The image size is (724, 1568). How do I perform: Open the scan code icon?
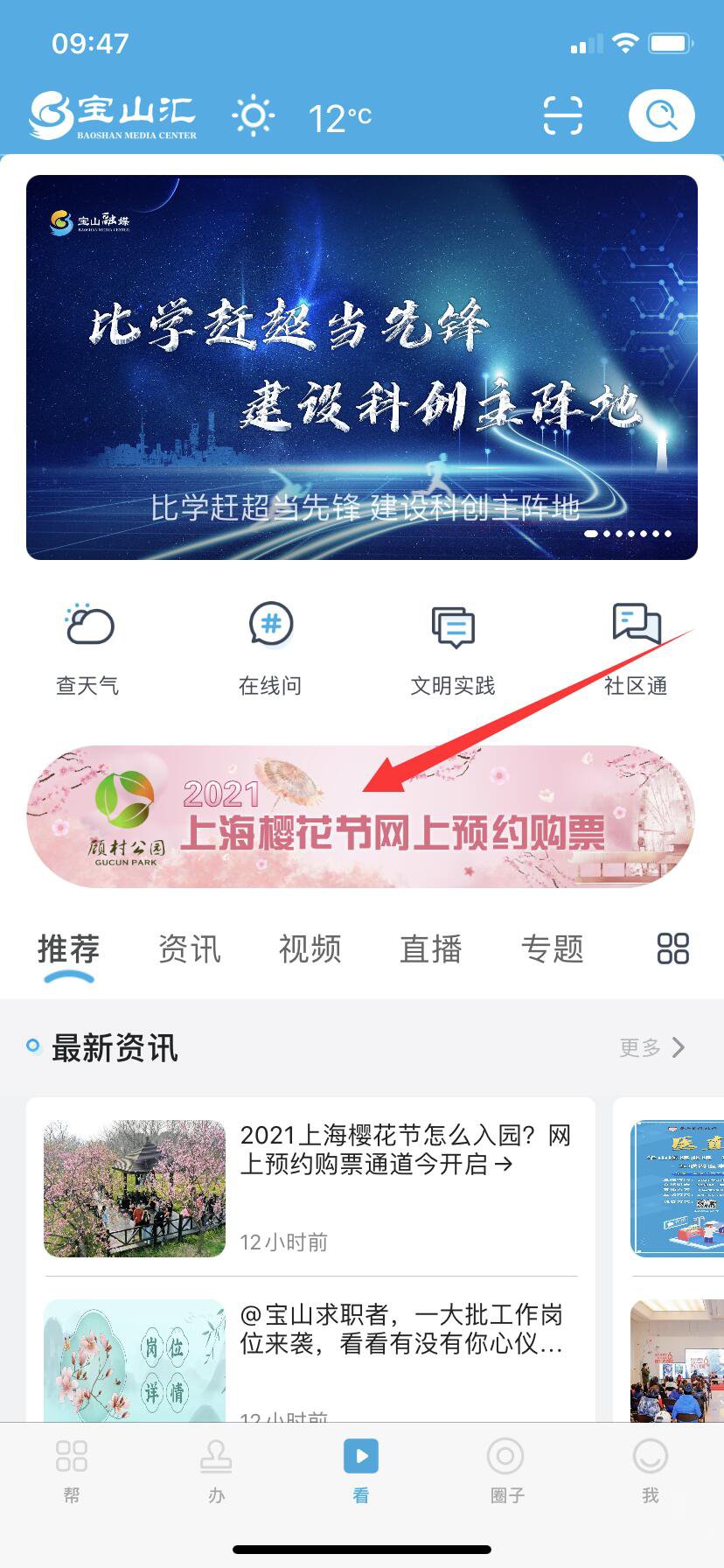(x=562, y=115)
